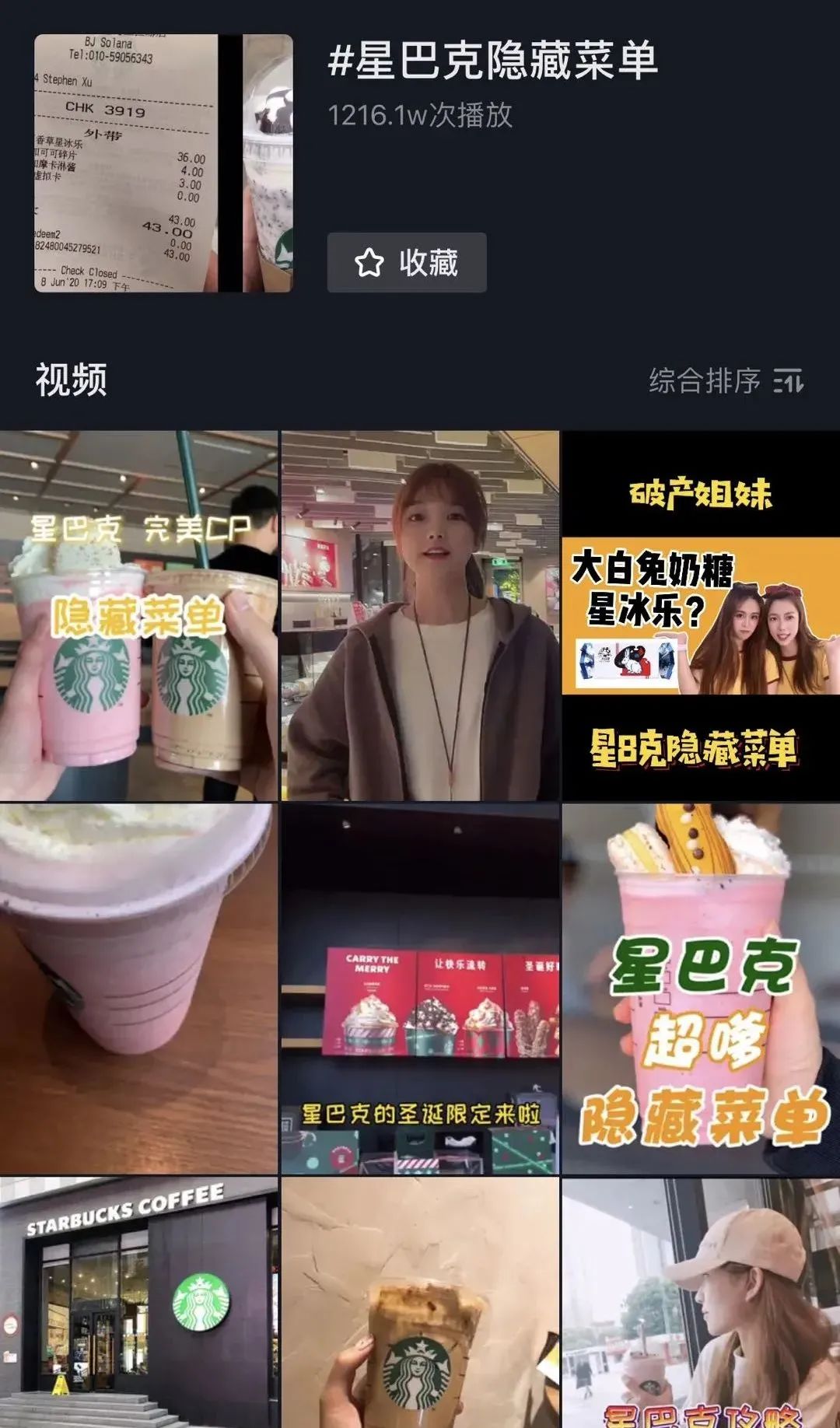This screenshot has height=1428, width=840.
Task: Open the 综合排序 sort options
Action: (726, 381)
